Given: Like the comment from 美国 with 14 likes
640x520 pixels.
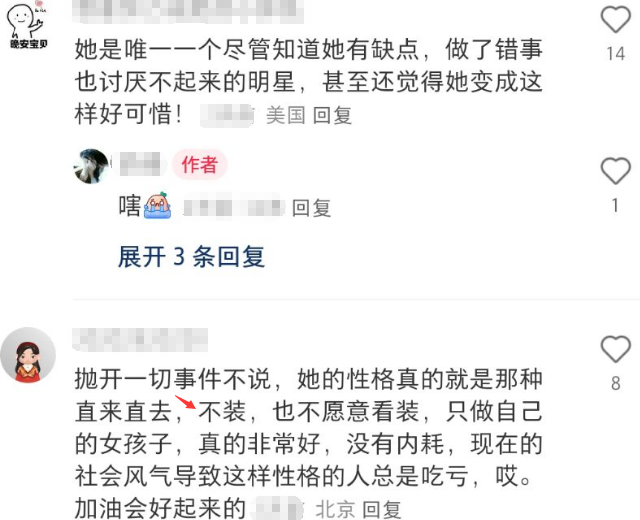Looking at the screenshot, I should tap(615, 20).
